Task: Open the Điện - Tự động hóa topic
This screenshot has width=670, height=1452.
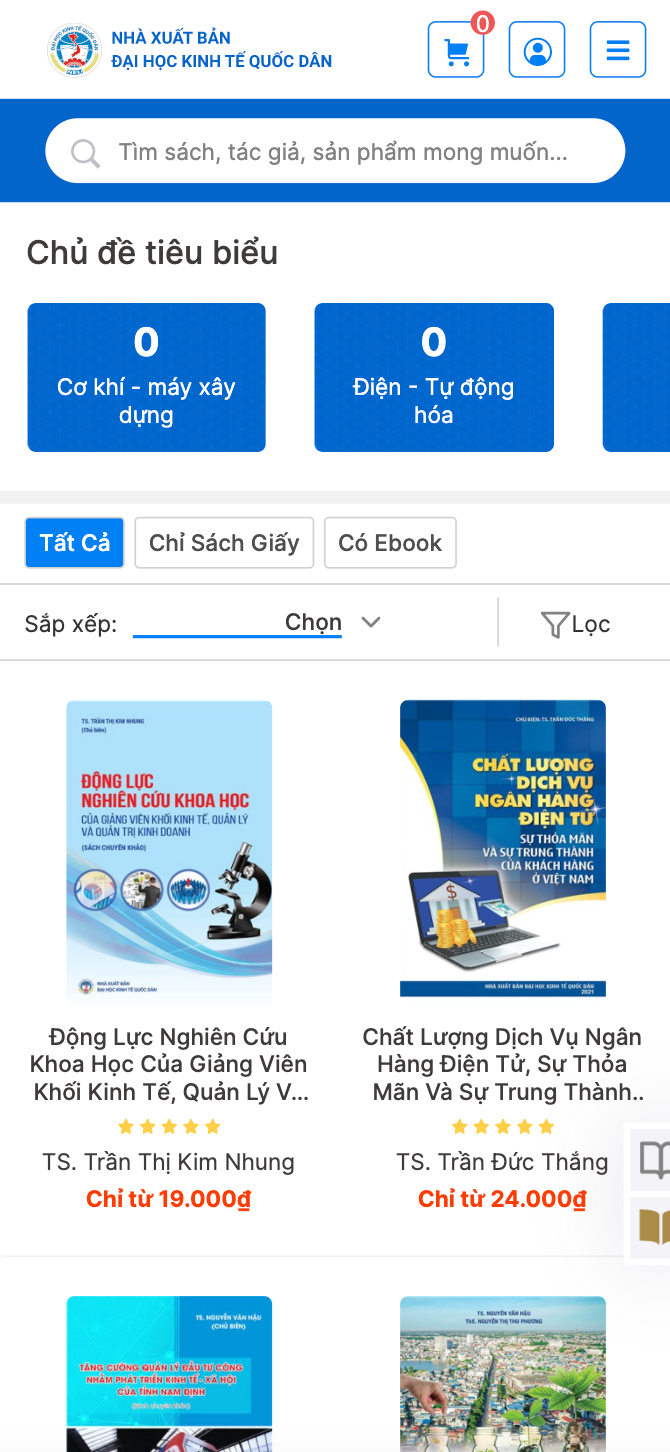Action: [434, 378]
